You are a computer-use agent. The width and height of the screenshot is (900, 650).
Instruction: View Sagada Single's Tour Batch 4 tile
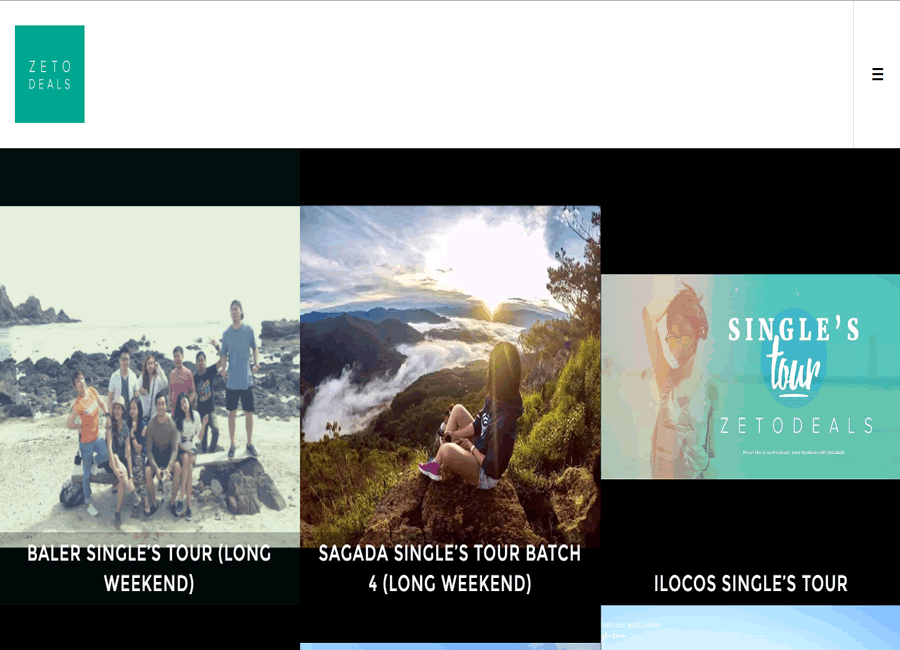[x=450, y=400]
